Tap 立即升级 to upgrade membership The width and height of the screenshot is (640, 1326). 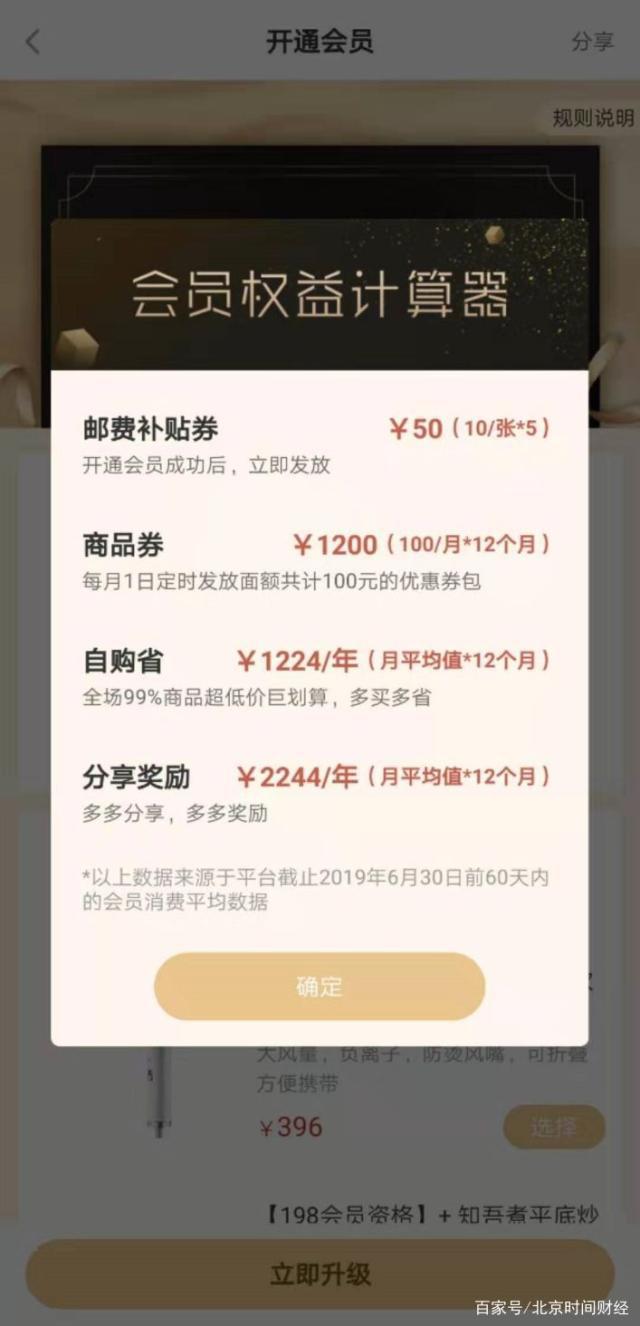pos(320,1274)
